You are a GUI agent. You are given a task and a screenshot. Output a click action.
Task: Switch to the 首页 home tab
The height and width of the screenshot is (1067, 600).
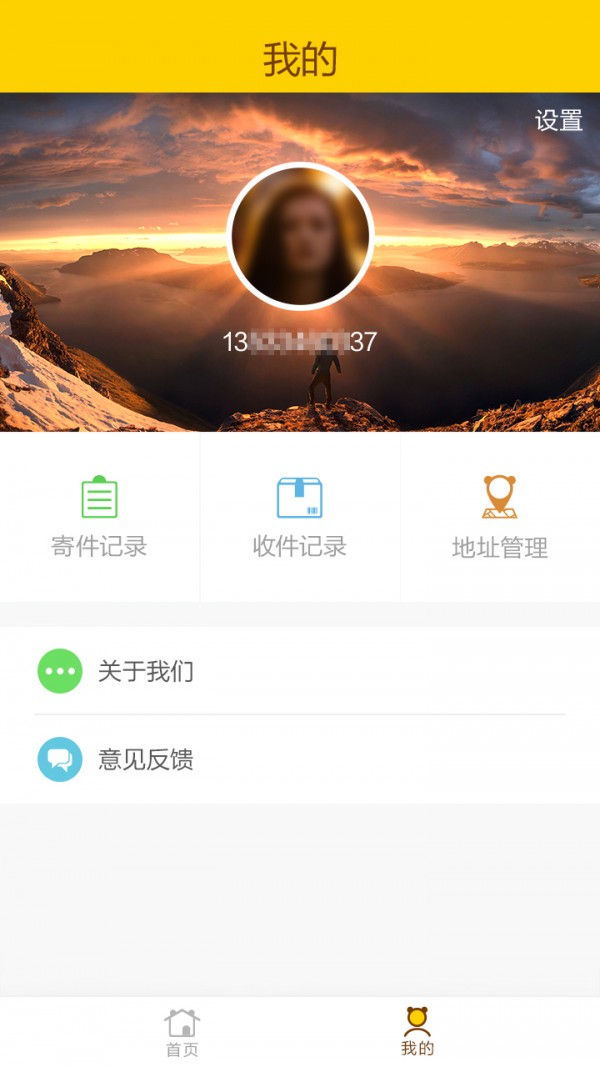[x=181, y=1033]
